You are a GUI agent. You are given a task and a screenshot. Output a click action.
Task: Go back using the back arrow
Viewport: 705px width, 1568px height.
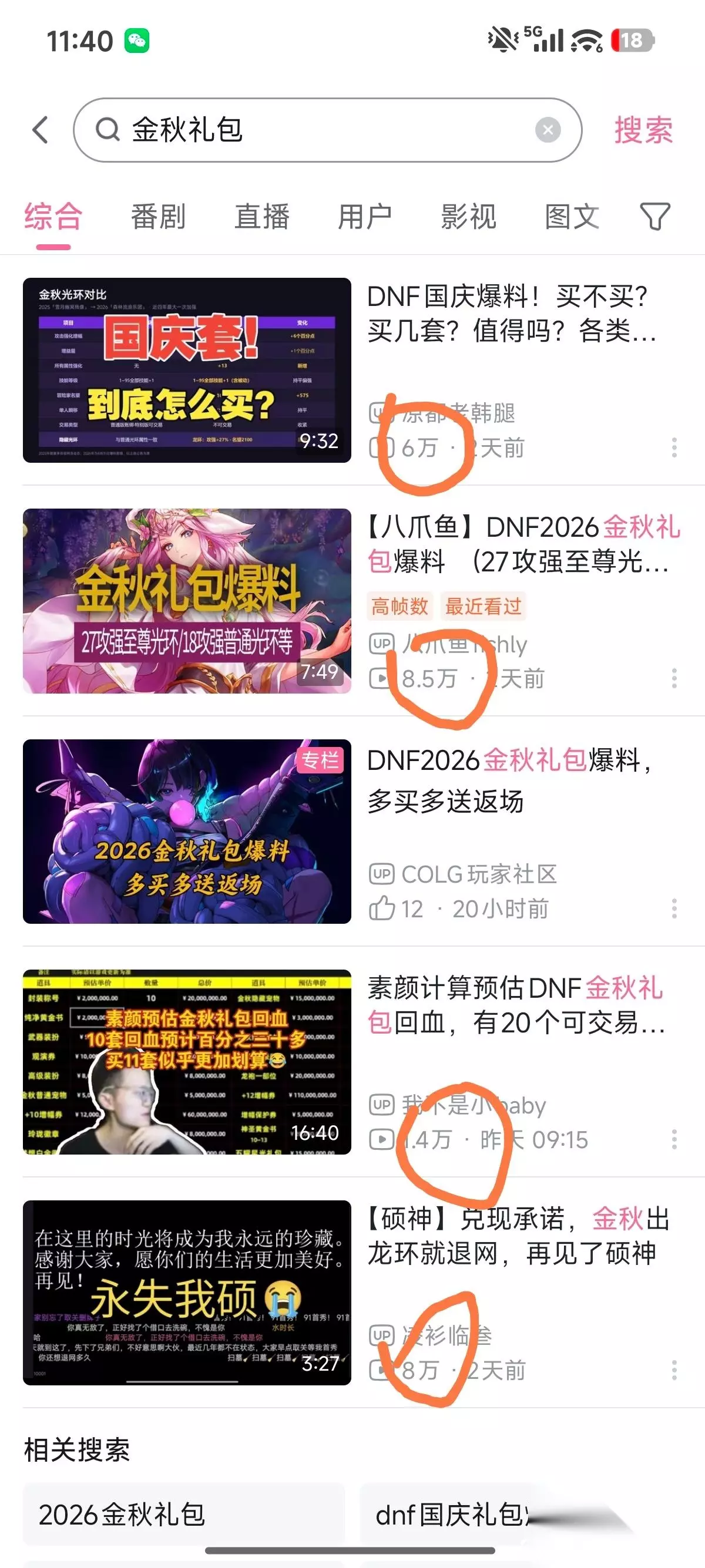click(x=40, y=130)
